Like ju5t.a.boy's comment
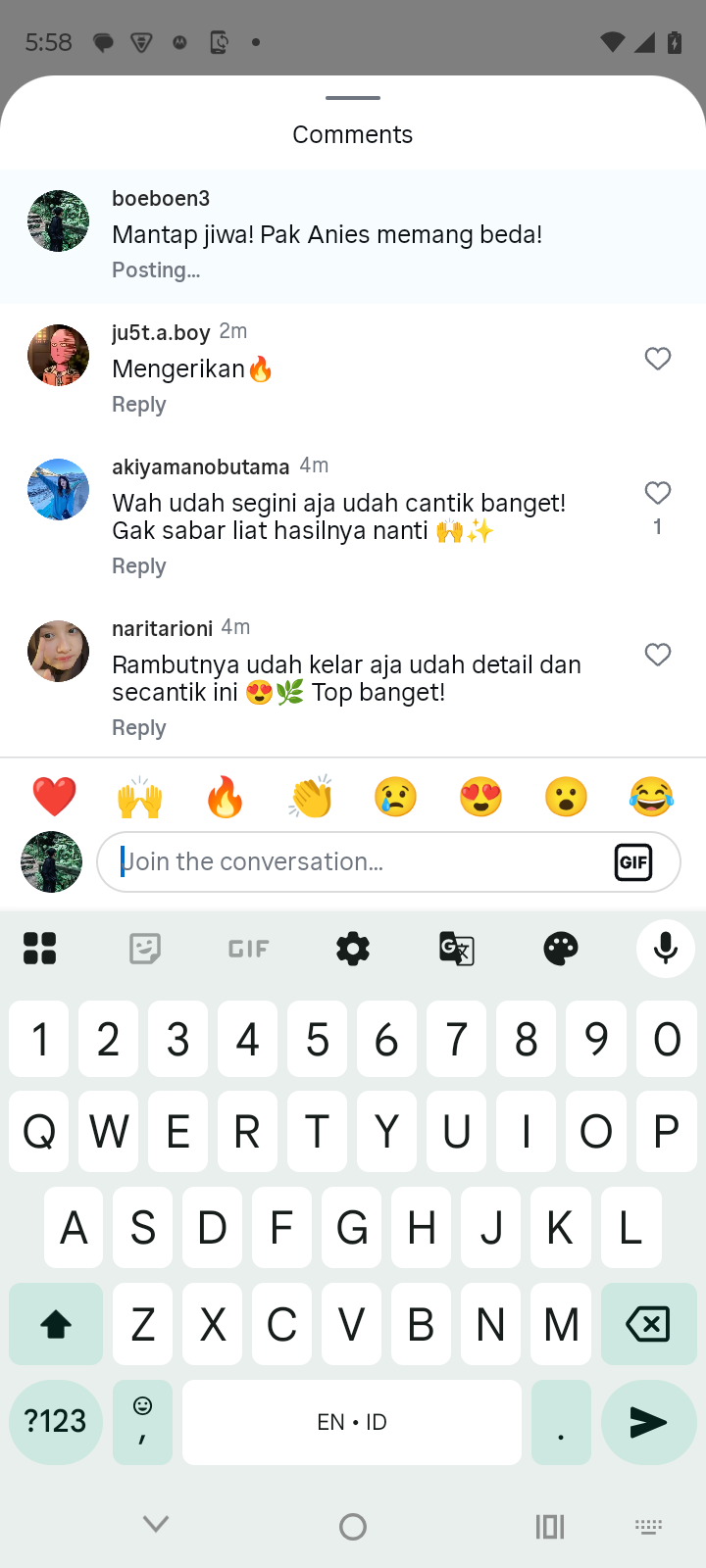706x1568 pixels. click(x=657, y=359)
